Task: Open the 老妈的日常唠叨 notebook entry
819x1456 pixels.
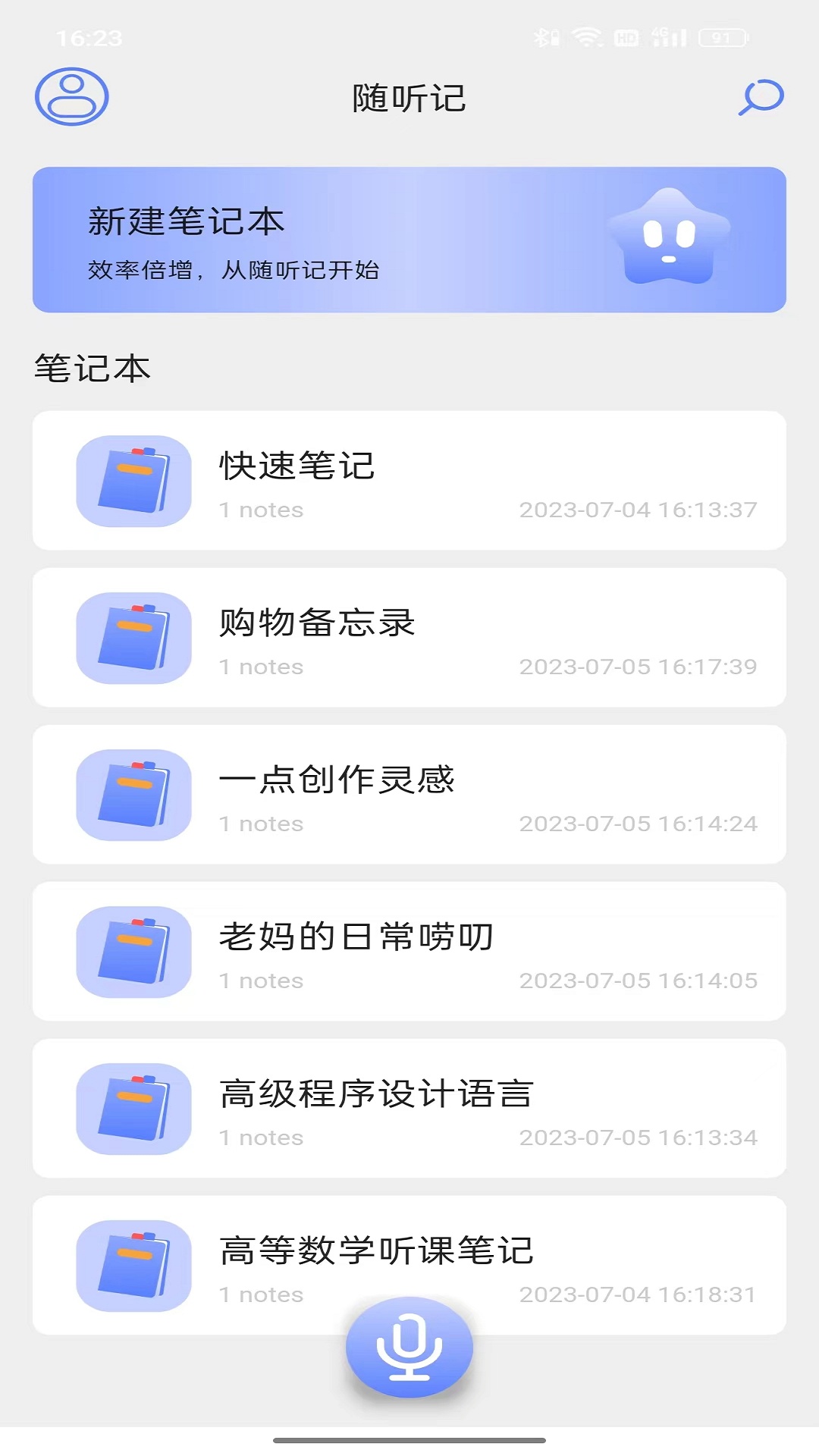Action: pyautogui.click(x=409, y=952)
